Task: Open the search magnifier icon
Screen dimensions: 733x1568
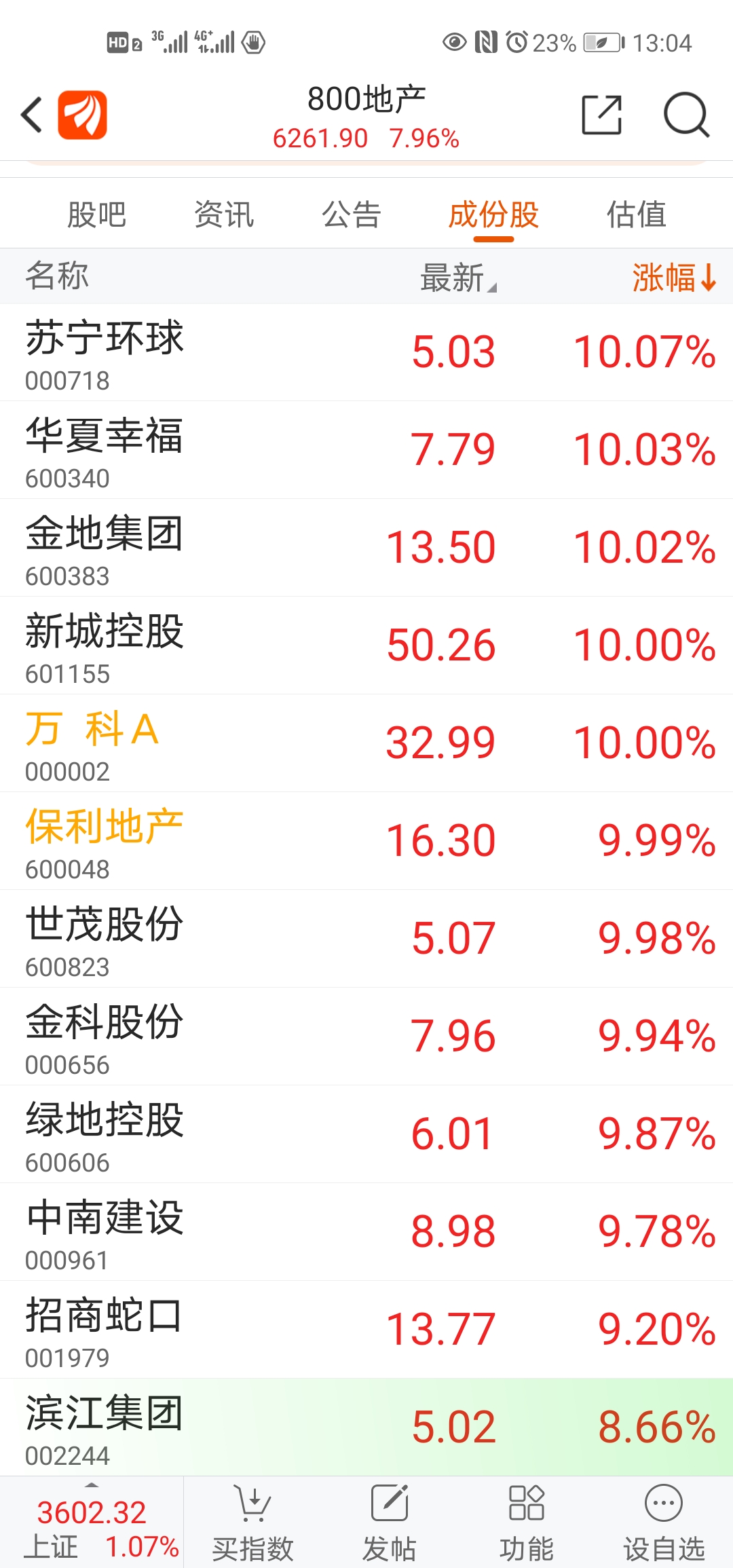Action: [685, 115]
